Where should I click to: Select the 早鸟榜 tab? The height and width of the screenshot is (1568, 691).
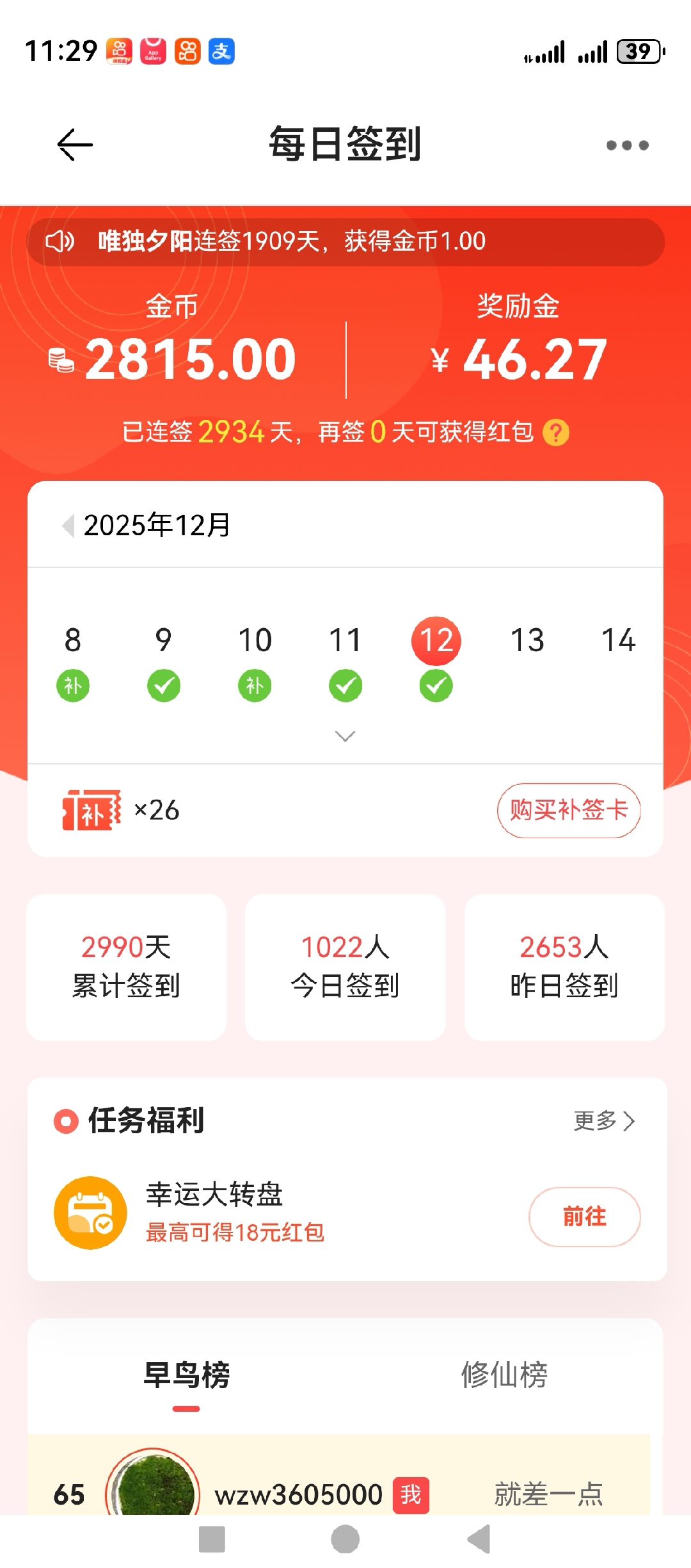(x=186, y=1375)
